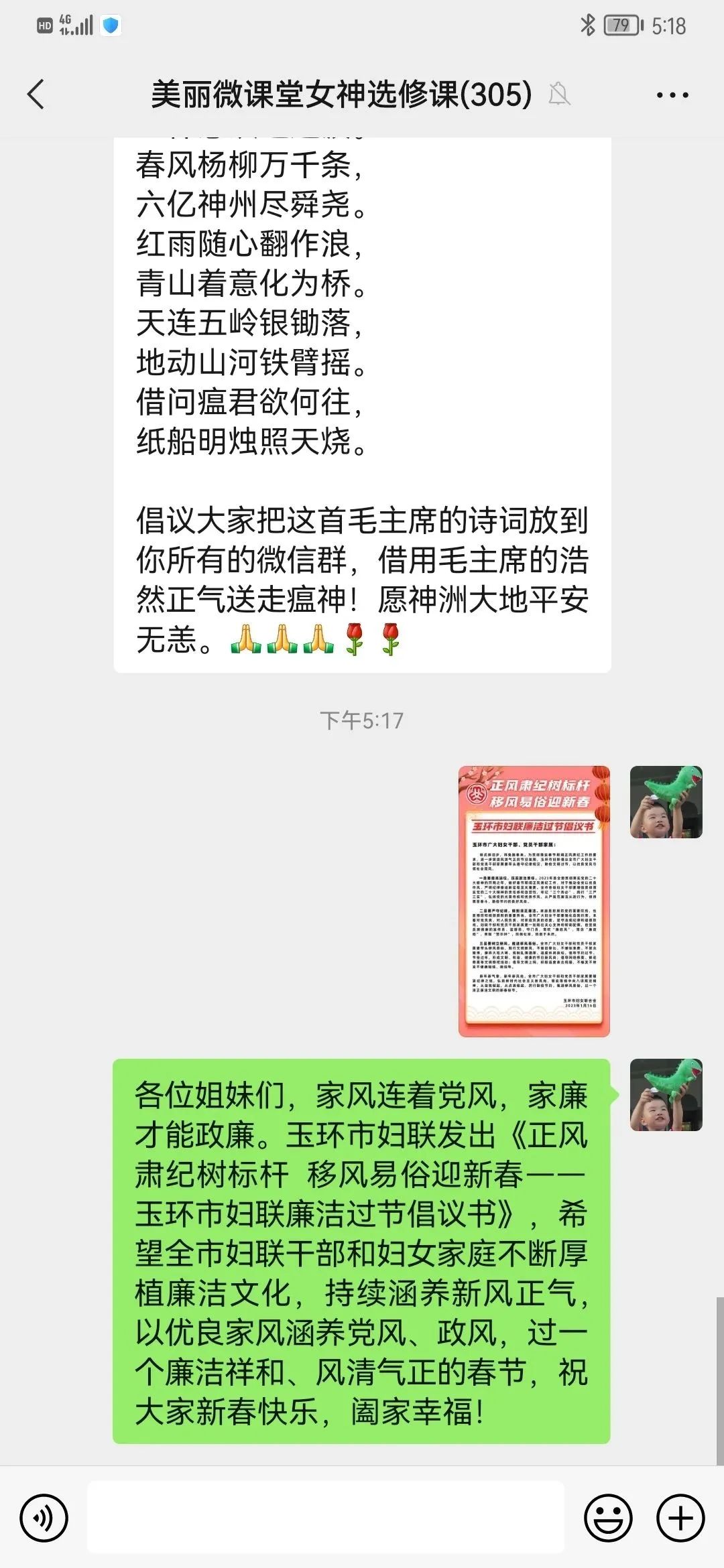Screen dimensions: 724x1568
Task: Open the sent red proposal image
Action: click(x=534, y=901)
